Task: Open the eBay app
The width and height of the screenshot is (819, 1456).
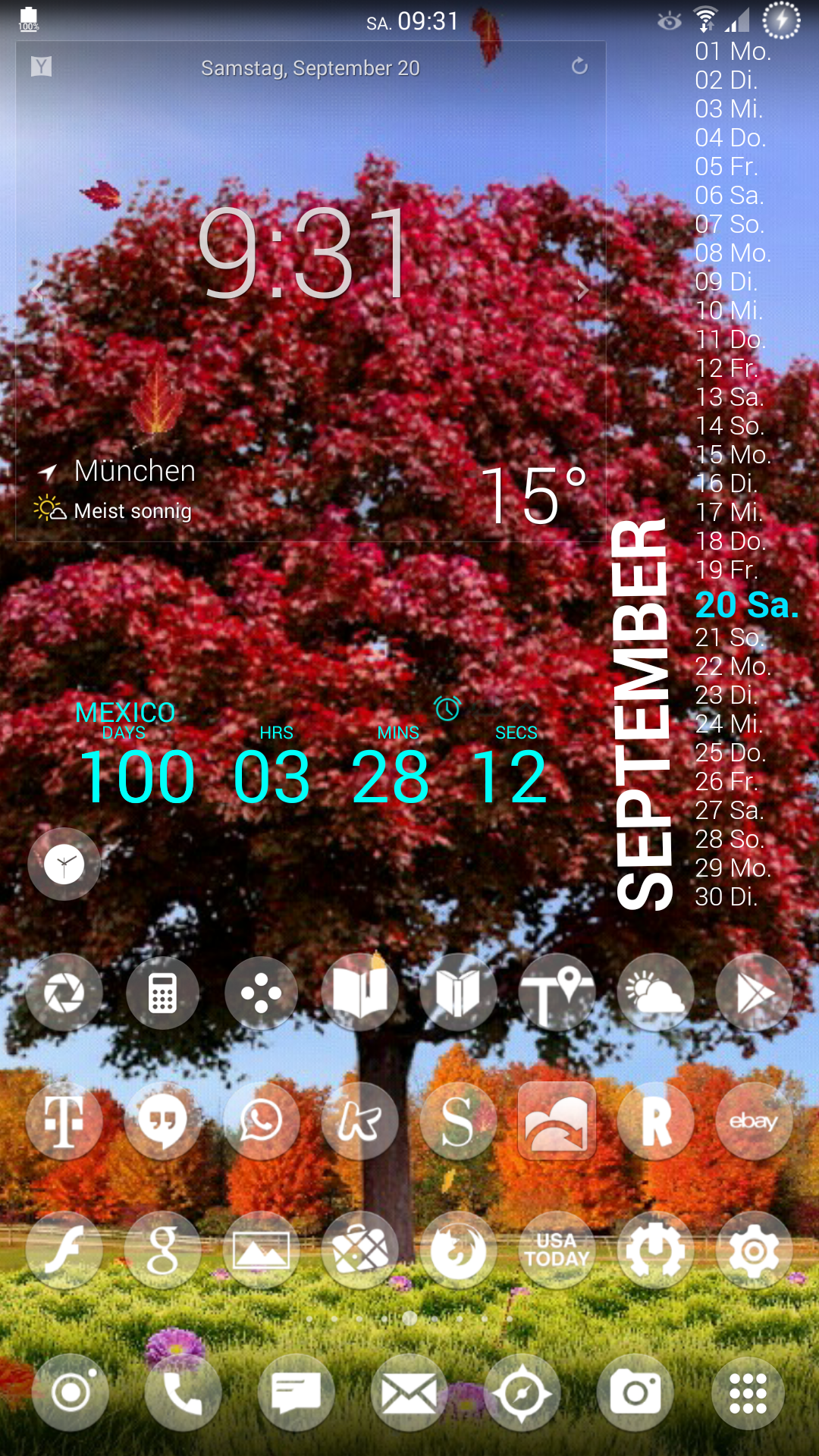Action: [x=754, y=1121]
